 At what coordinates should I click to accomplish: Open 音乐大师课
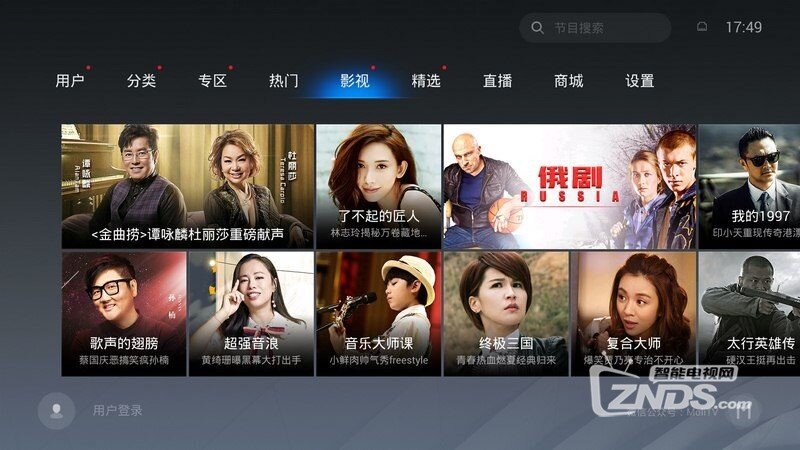(x=378, y=313)
